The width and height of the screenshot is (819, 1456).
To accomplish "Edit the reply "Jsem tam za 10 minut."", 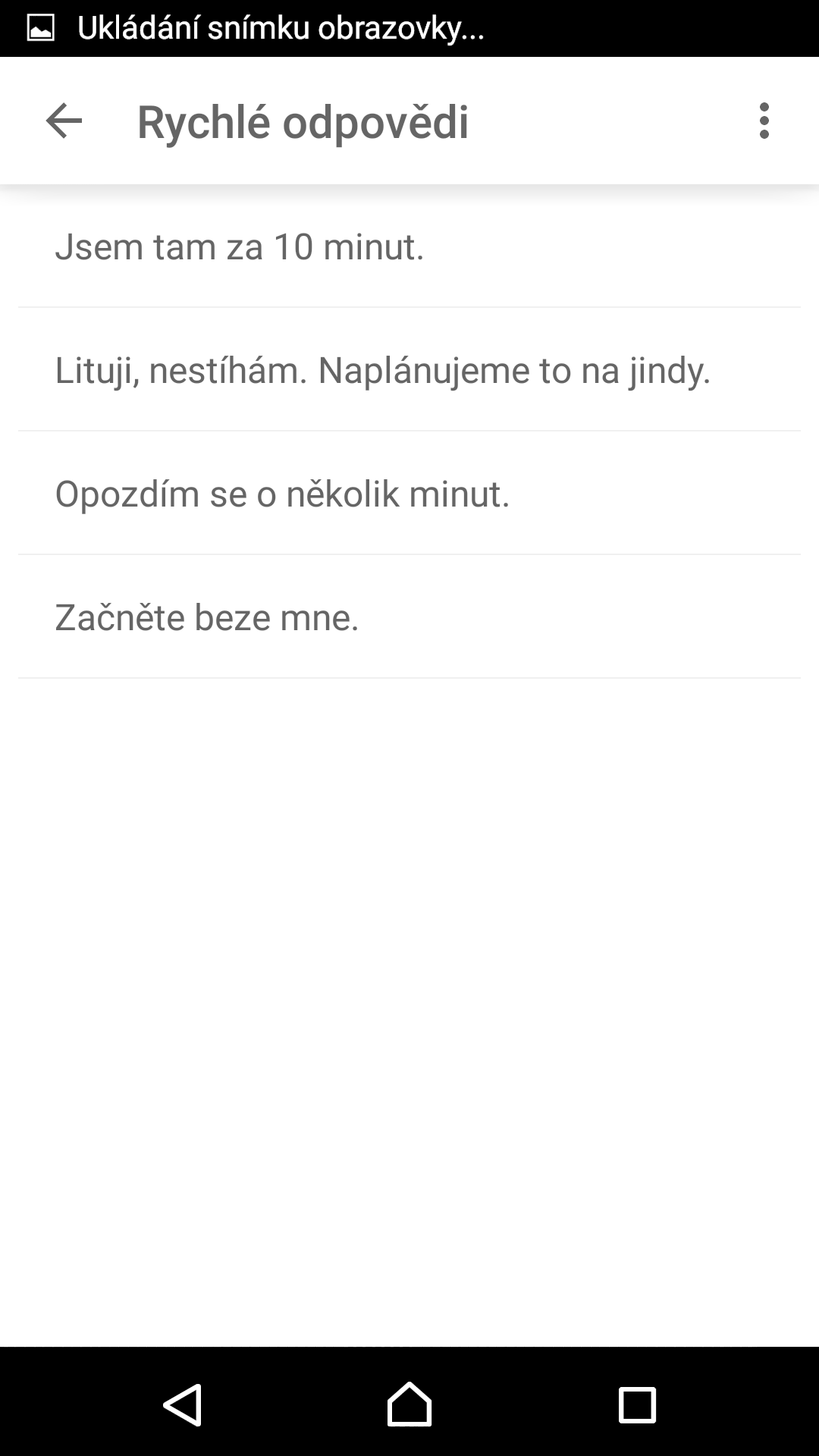I will tap(409, 246).
